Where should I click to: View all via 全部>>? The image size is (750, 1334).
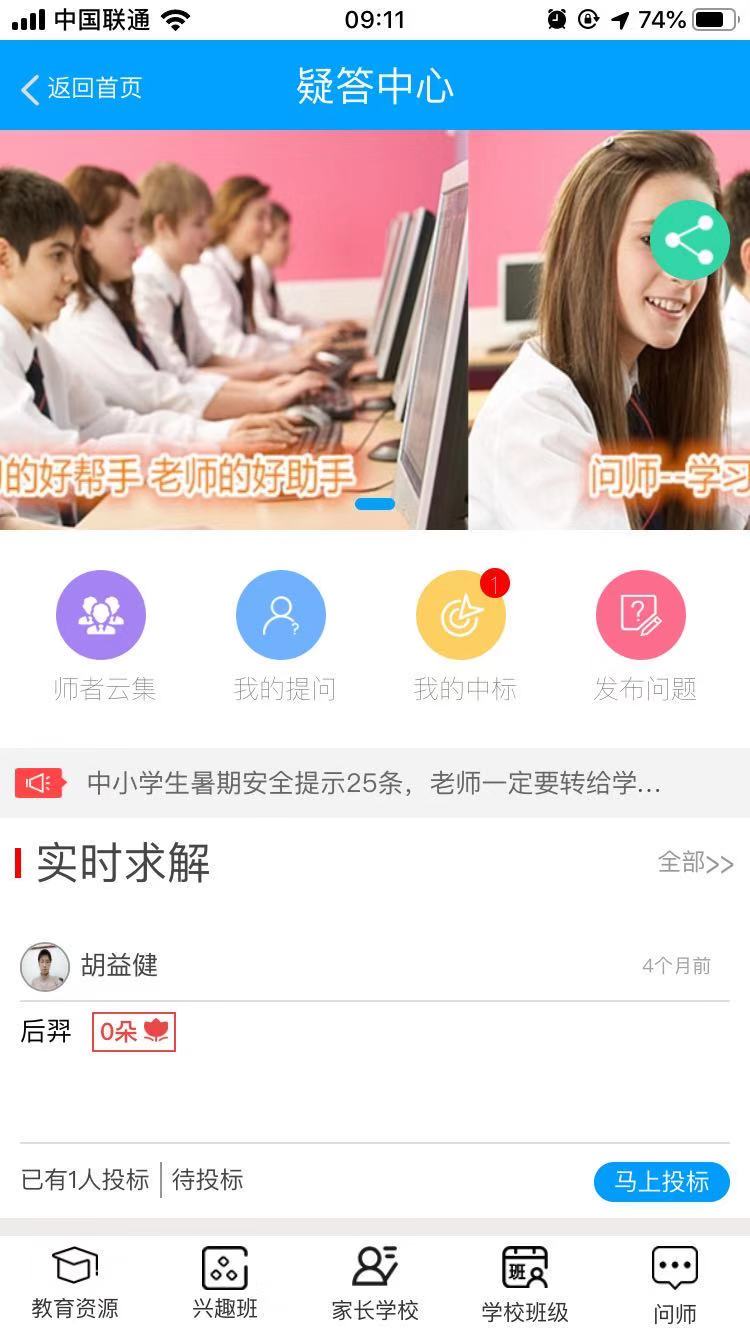(695, 862)
